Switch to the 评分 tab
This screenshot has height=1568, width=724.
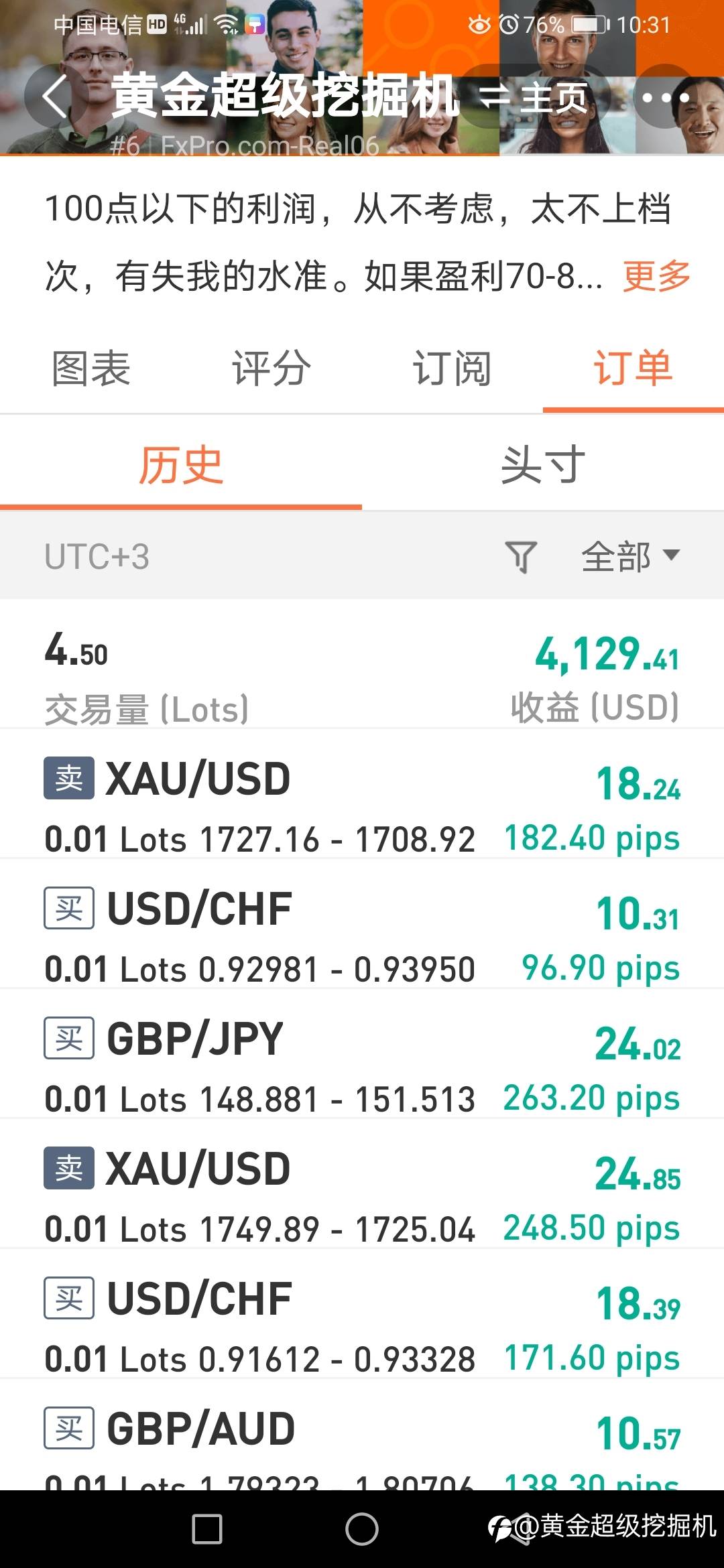pos(271,368)
